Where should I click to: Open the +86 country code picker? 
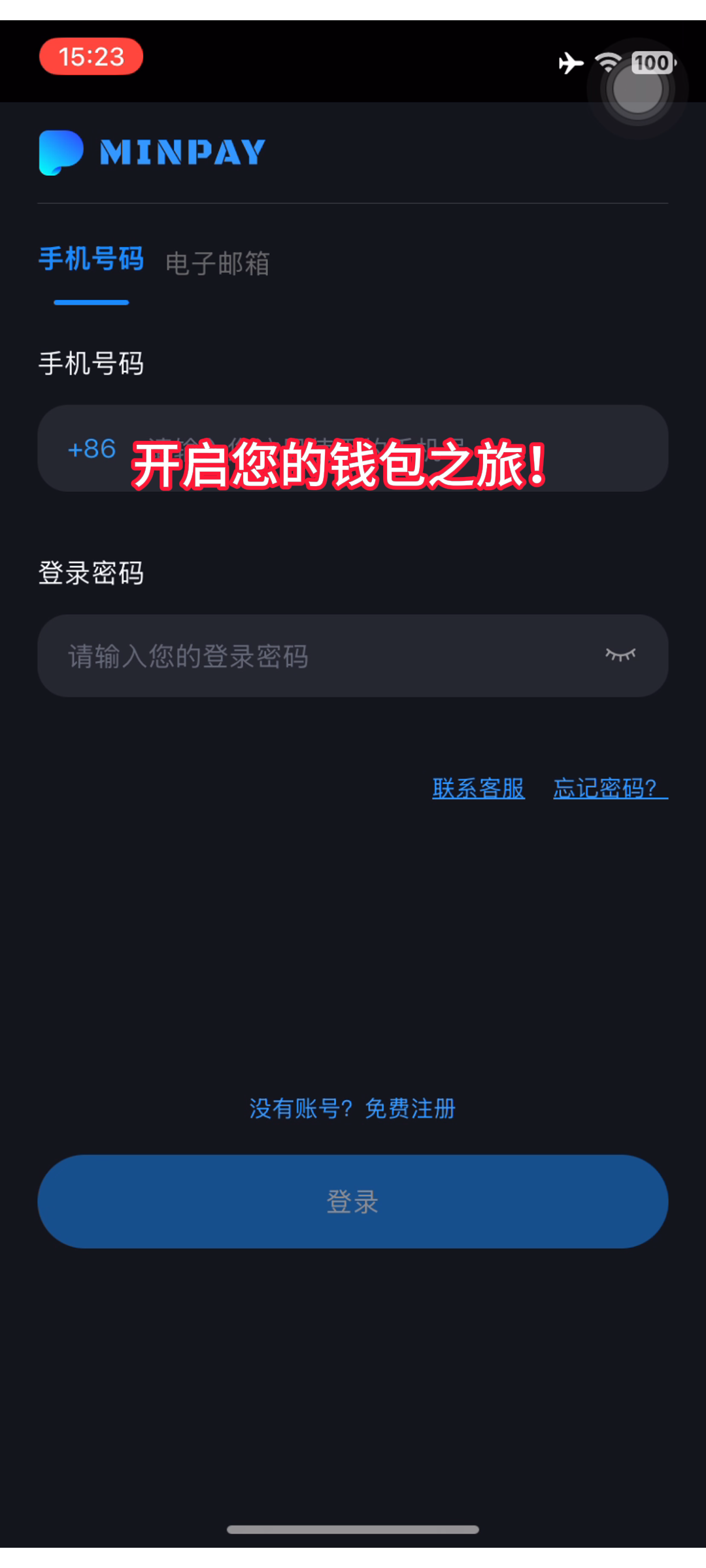[92, 449]
